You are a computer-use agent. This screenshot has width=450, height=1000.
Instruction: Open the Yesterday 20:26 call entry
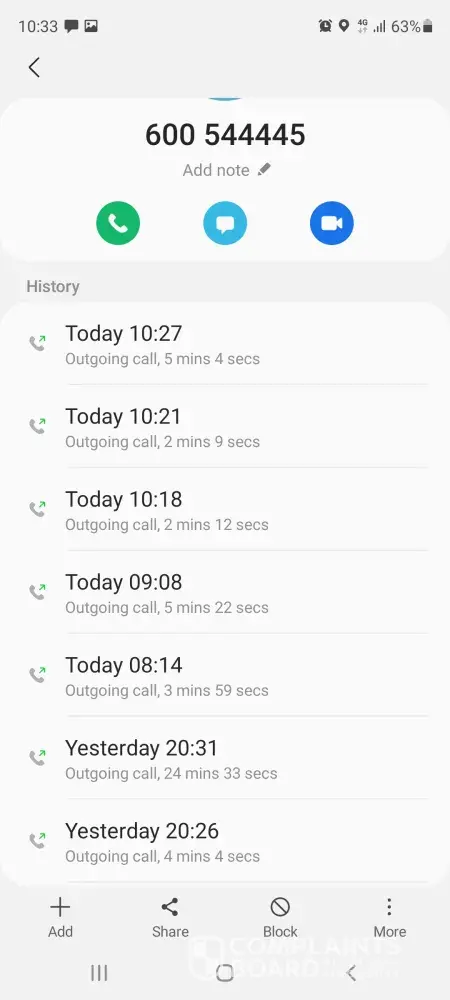(x=225, y=841)
